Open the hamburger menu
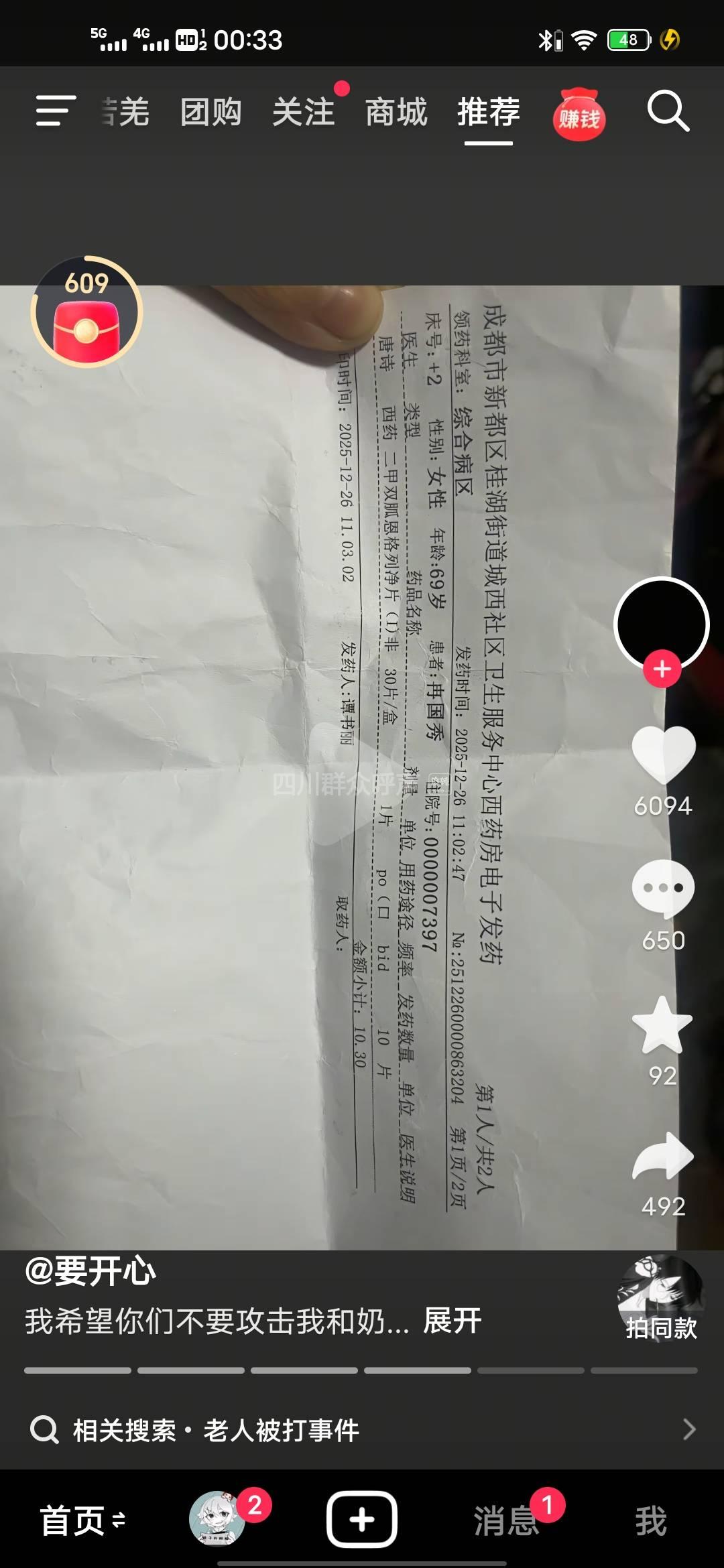This screenshot has width=724, height=1568. tap(55, 111)
